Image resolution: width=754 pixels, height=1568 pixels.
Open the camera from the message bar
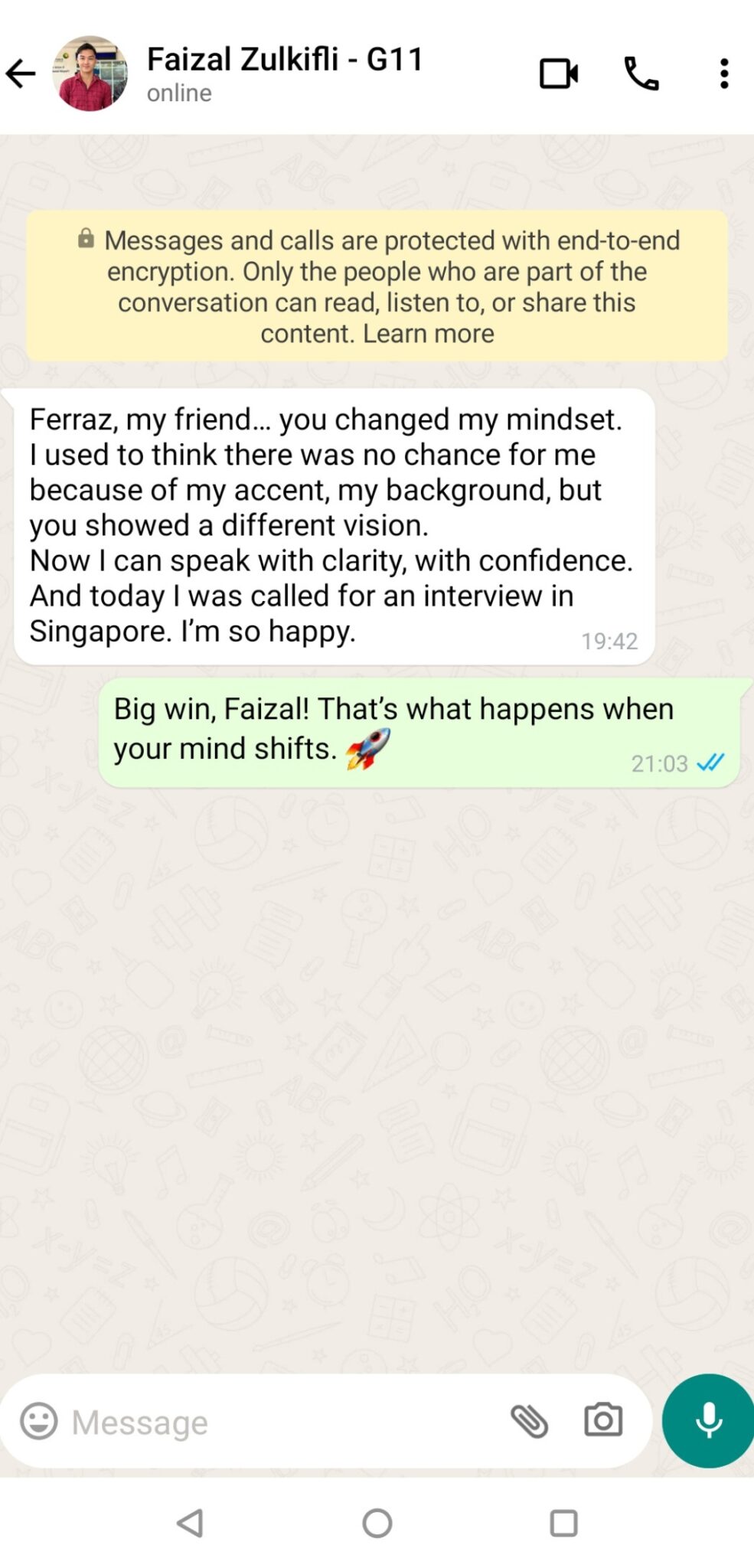tap(603, 1421)
